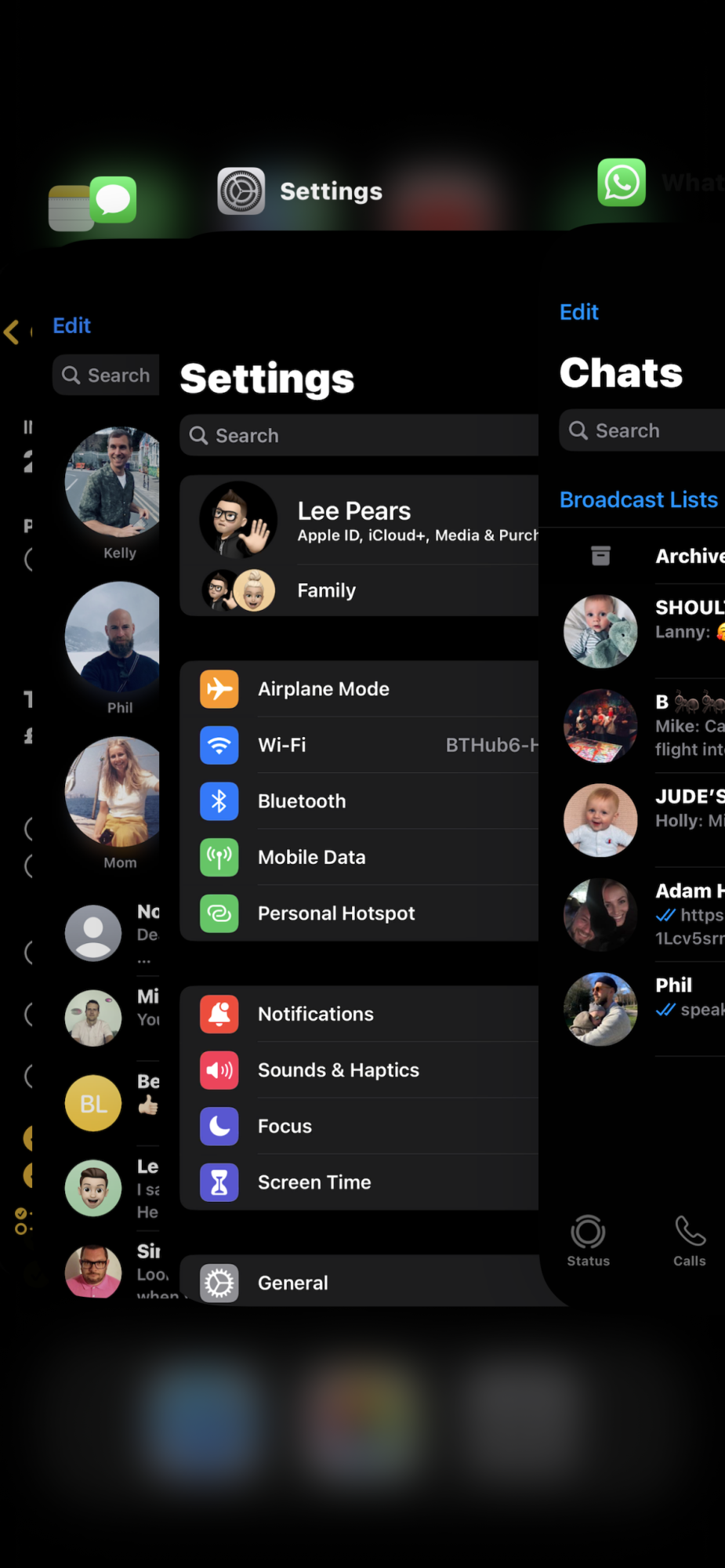Open Focus settings
Screen dimensions: 725x1568
[359, 1126]
